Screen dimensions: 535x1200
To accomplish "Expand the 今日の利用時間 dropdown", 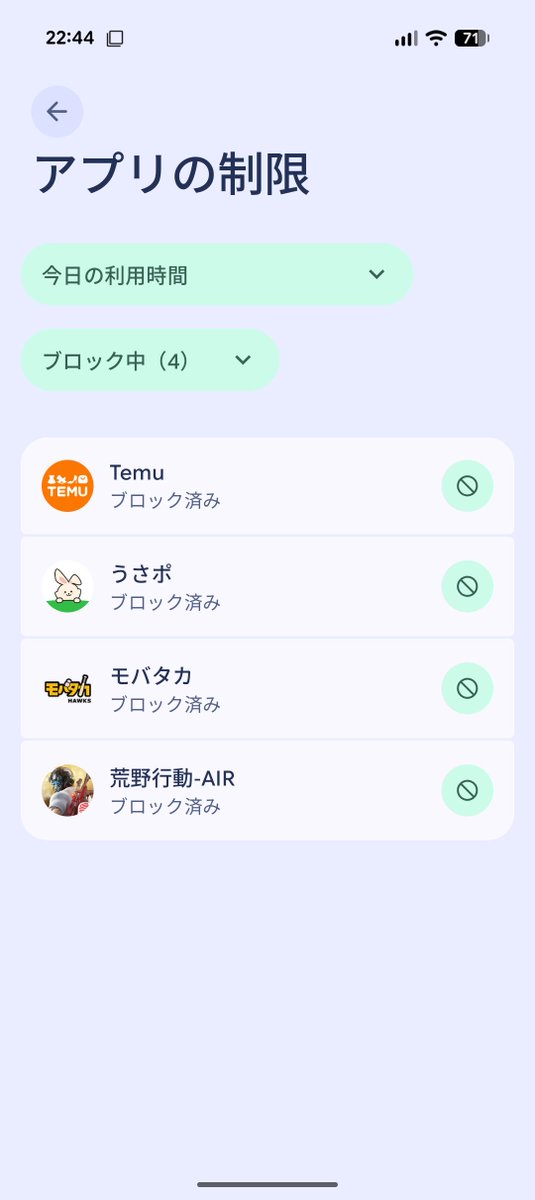I will [x=217, y=274].
